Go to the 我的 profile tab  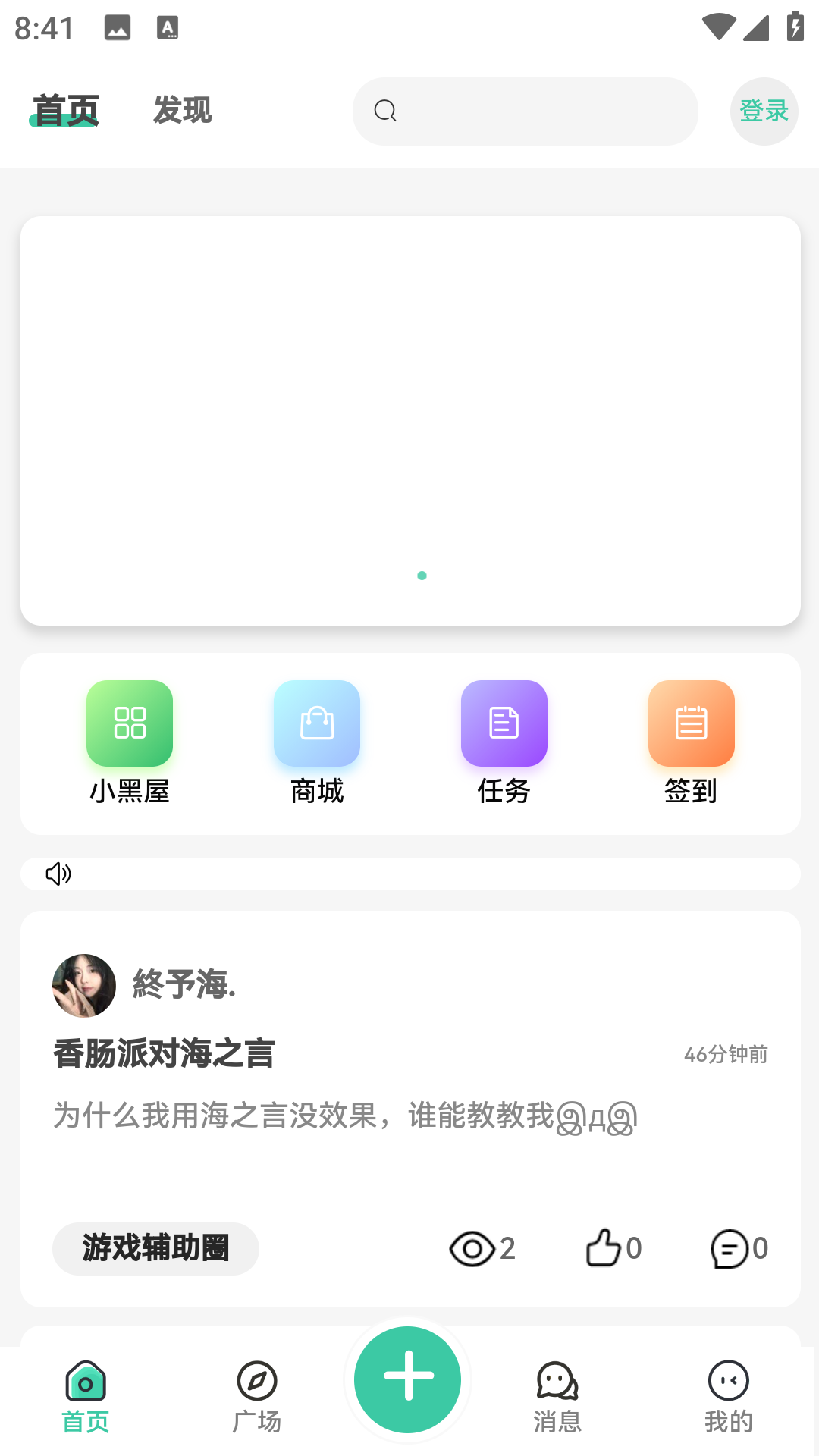(x=729, y=1397)
